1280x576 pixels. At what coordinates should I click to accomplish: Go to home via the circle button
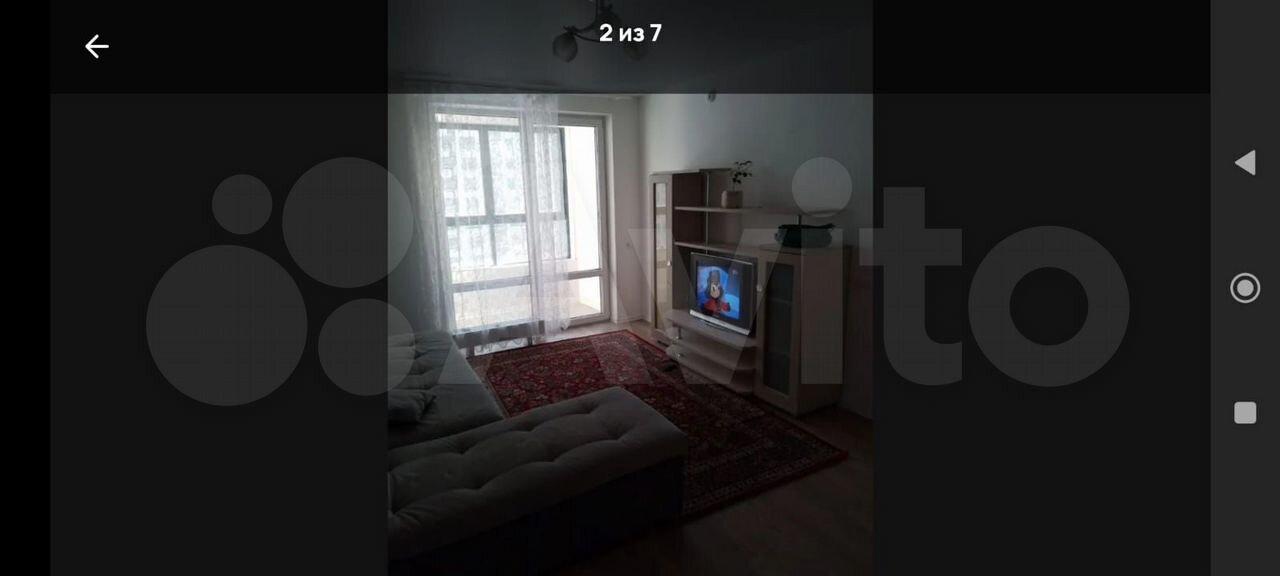[x=1245, y=288]
